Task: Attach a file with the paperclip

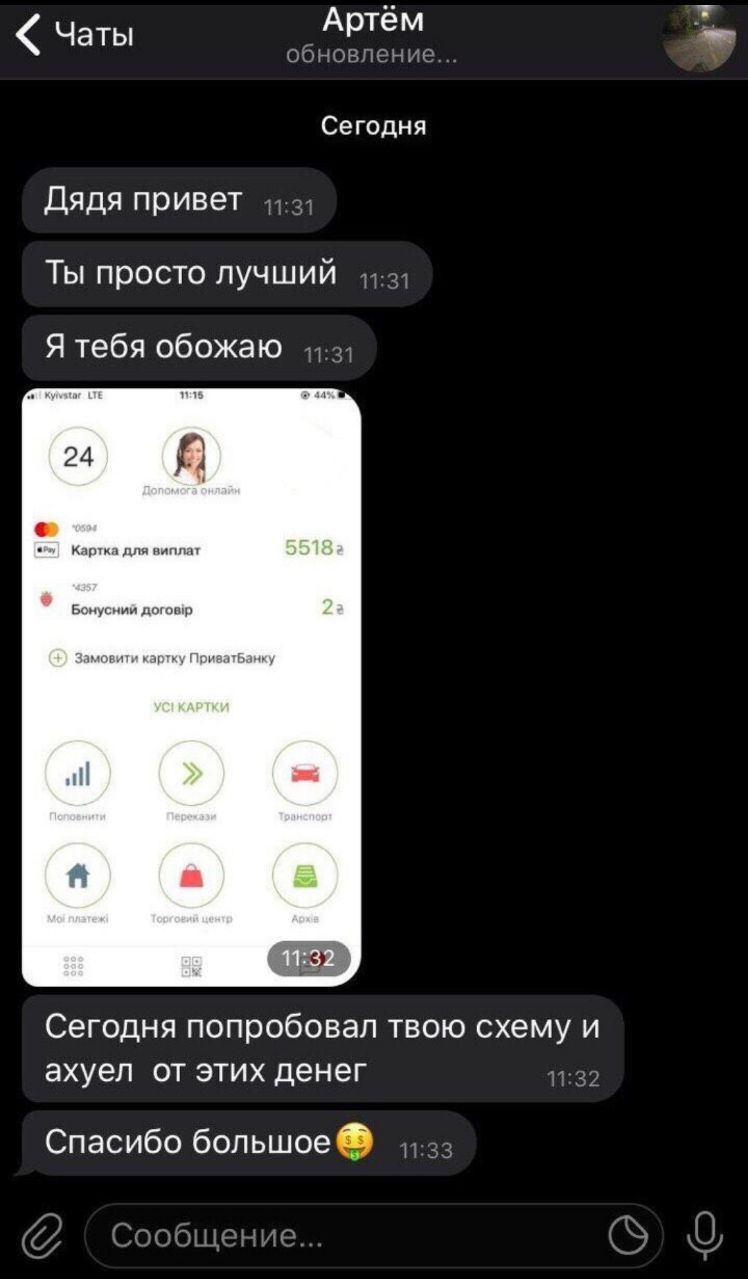Action: coord(41,1236)
